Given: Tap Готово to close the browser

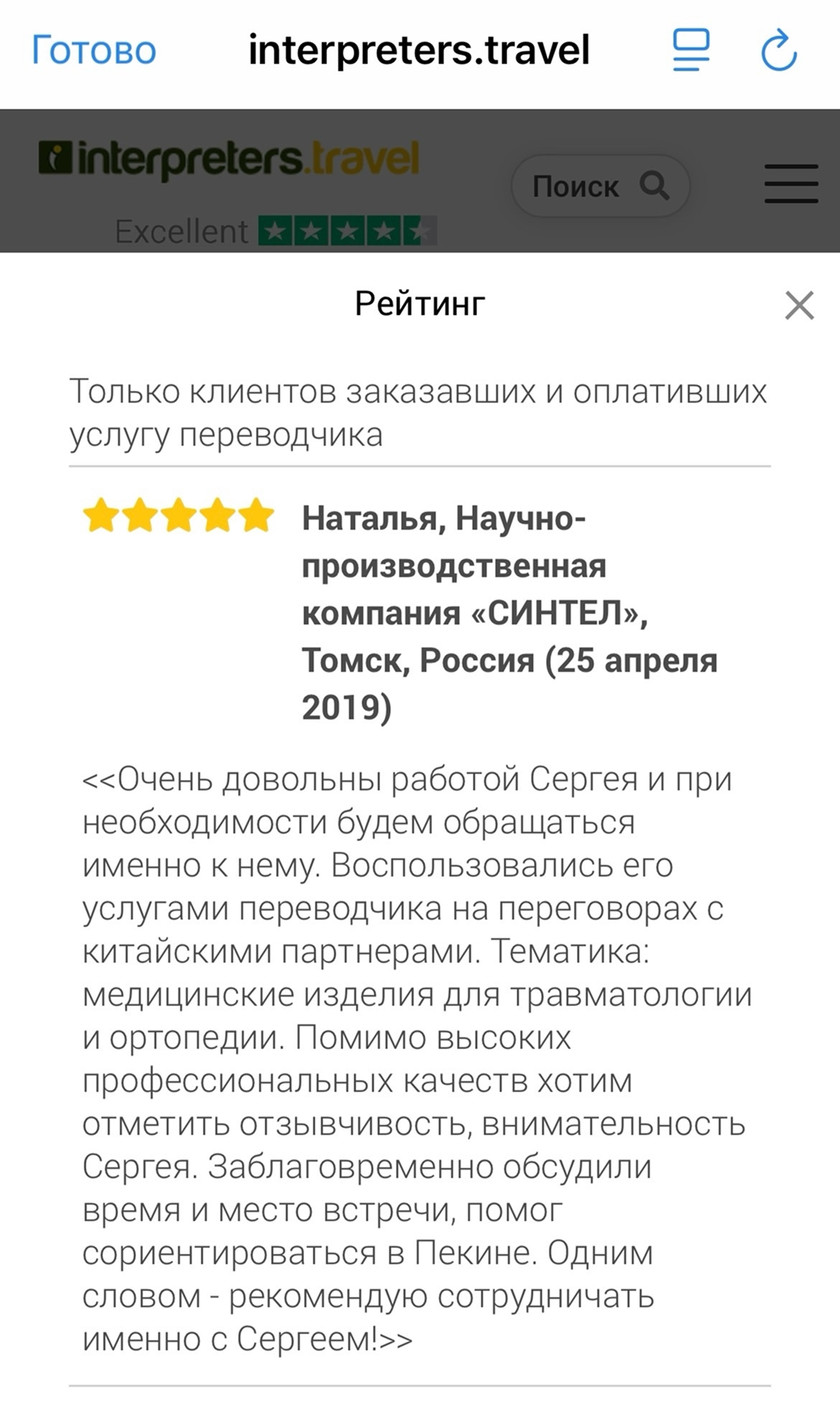Looking at the screenshot, I should point(93,50).
